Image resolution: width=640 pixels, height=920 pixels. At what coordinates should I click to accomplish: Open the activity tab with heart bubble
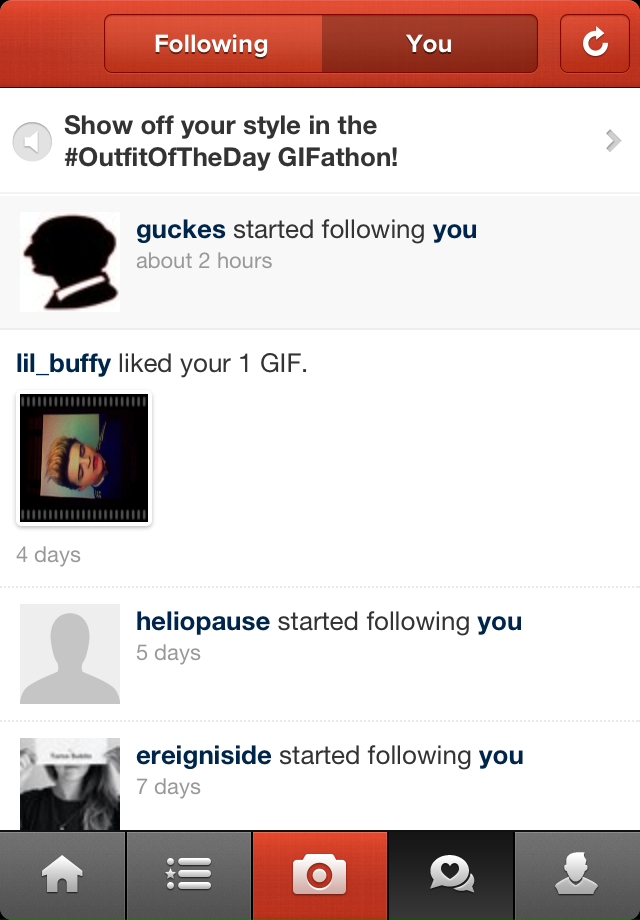(451, 876)
